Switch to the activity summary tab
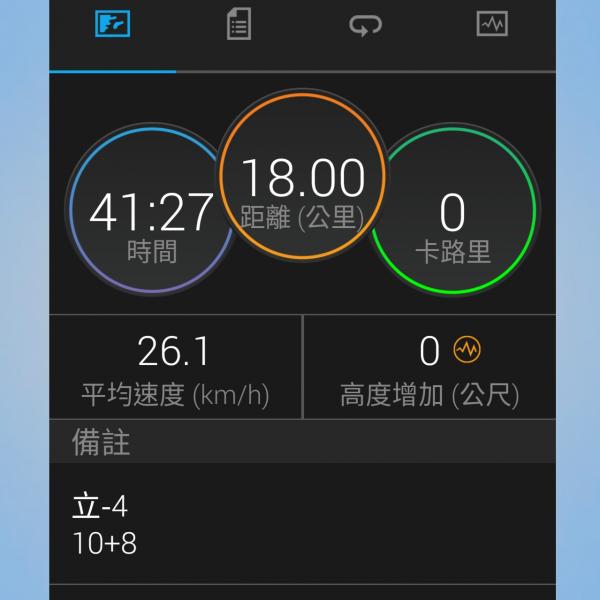600x600 pixels. [112, 25]
